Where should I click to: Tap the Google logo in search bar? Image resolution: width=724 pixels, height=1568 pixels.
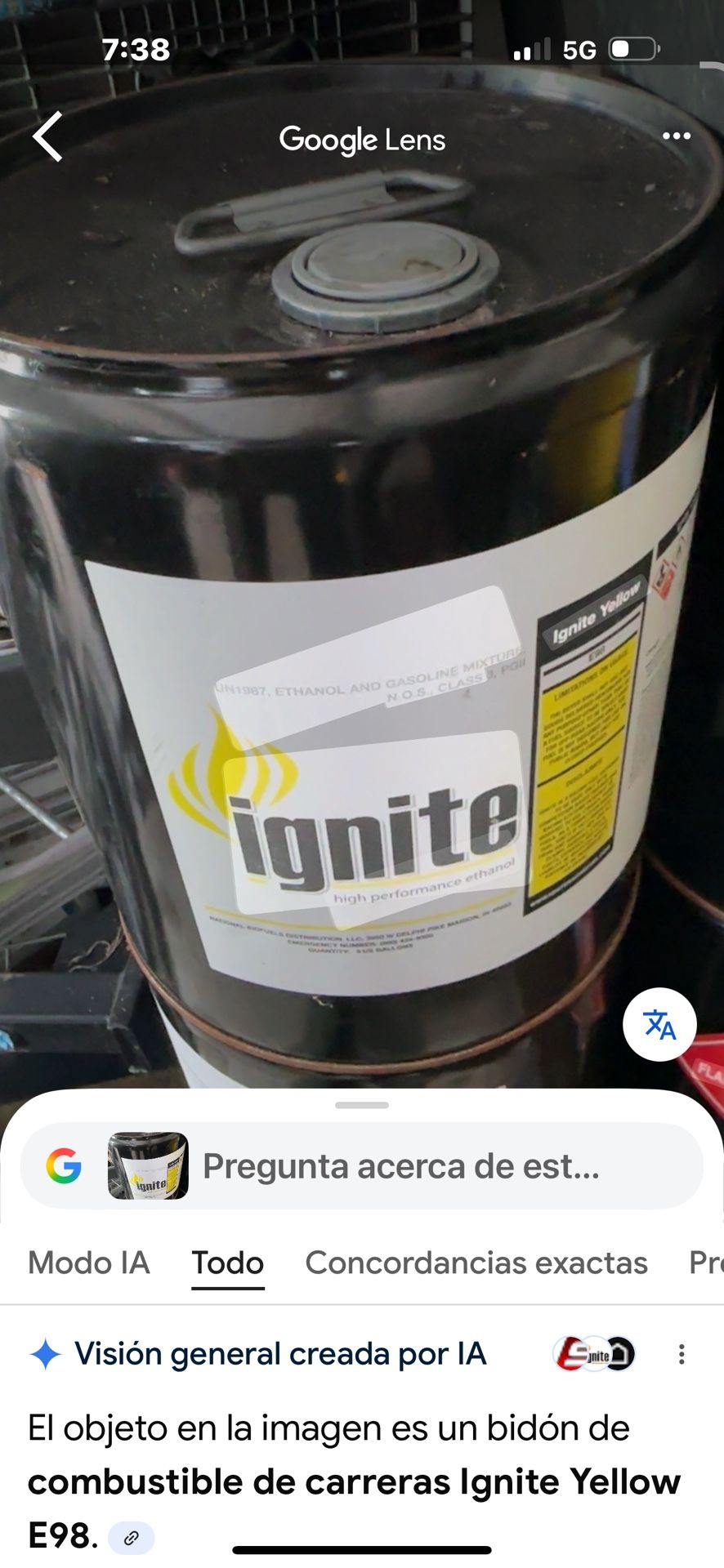(x=64, y=1166)
